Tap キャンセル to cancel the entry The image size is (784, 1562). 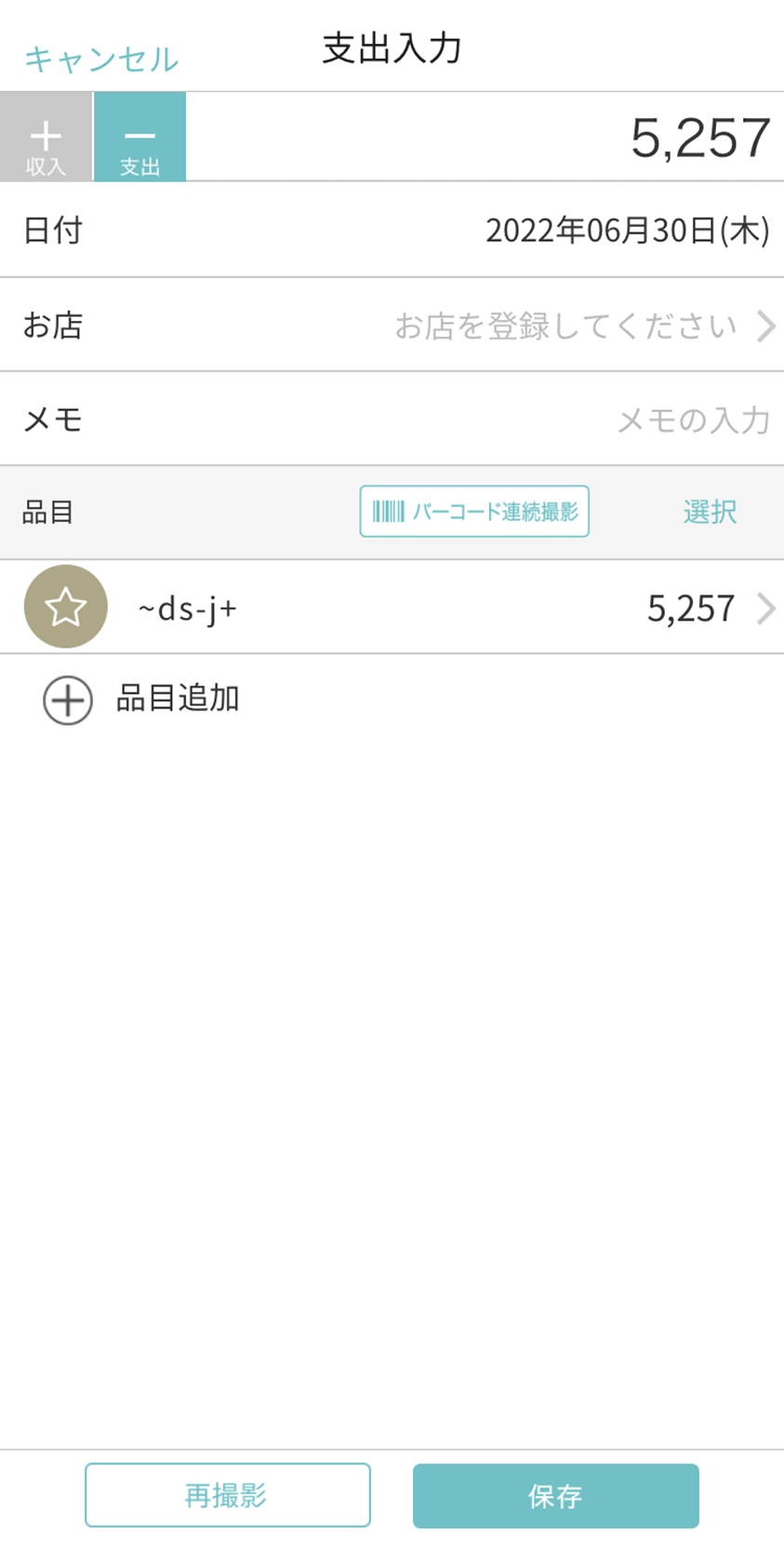pyautogui.click(x=100, y=59)
